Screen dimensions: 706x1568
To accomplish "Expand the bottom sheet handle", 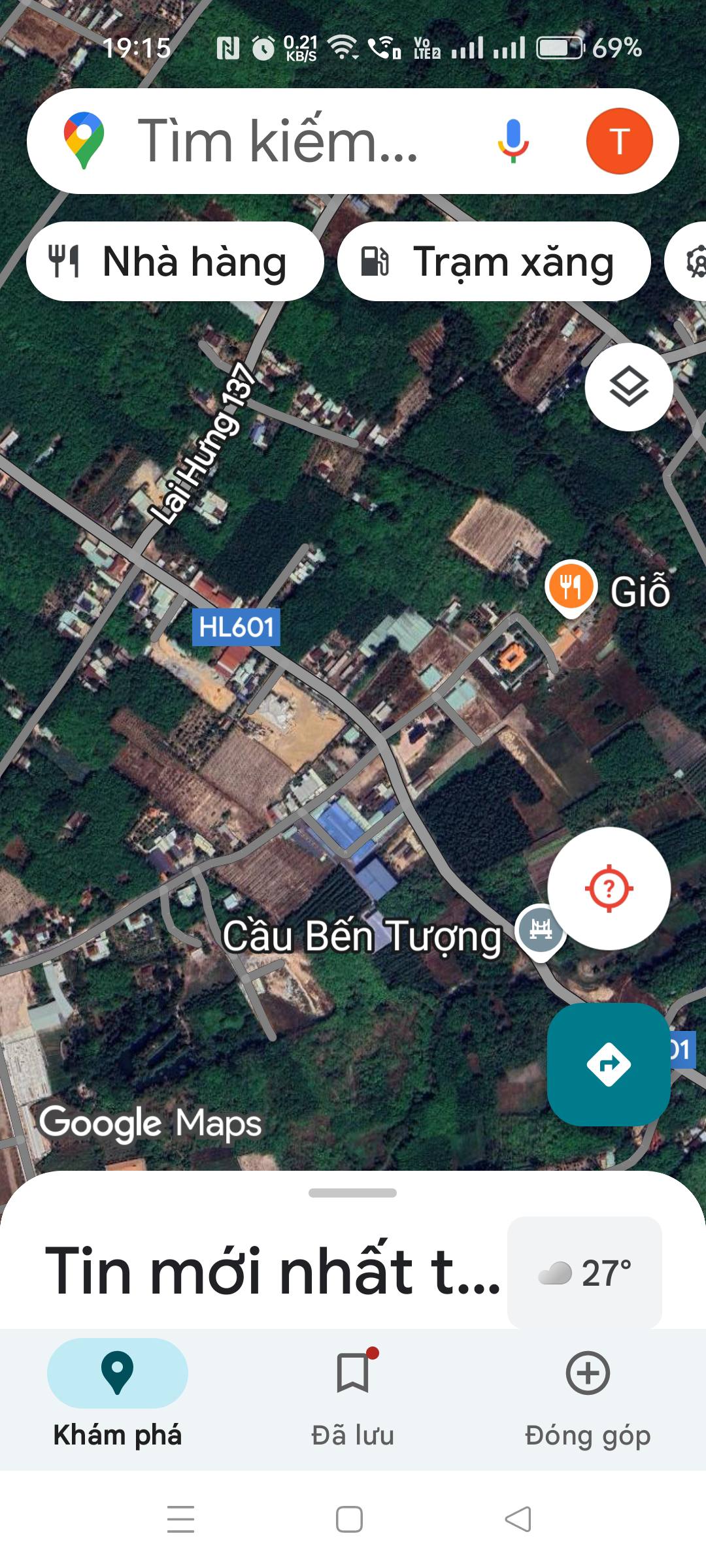I will pyautogui.click(x=352, y=1193).
